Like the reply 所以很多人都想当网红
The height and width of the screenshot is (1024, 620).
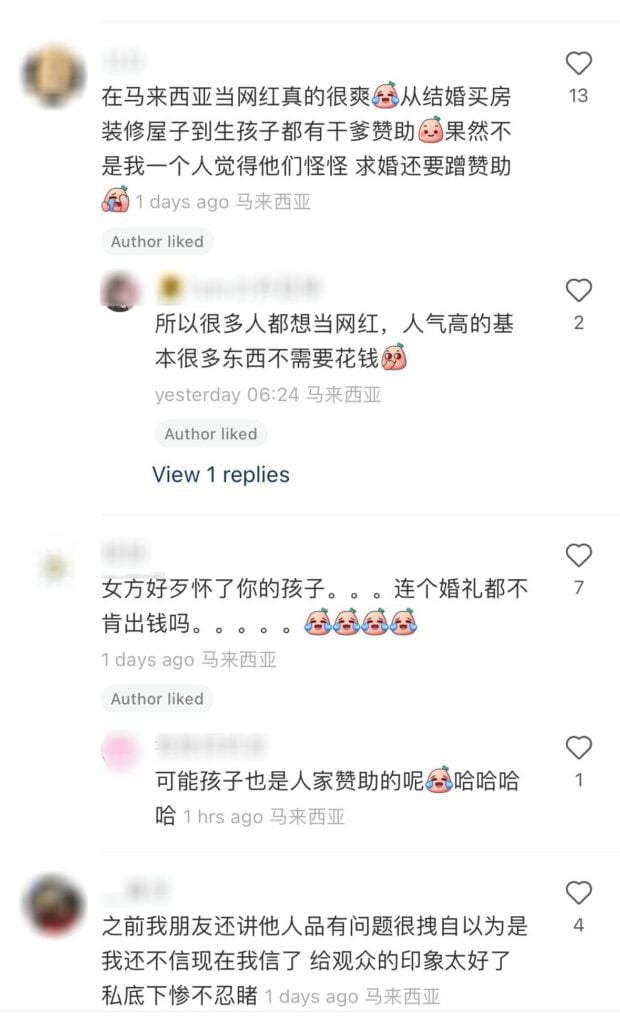[x=578, y=291]
